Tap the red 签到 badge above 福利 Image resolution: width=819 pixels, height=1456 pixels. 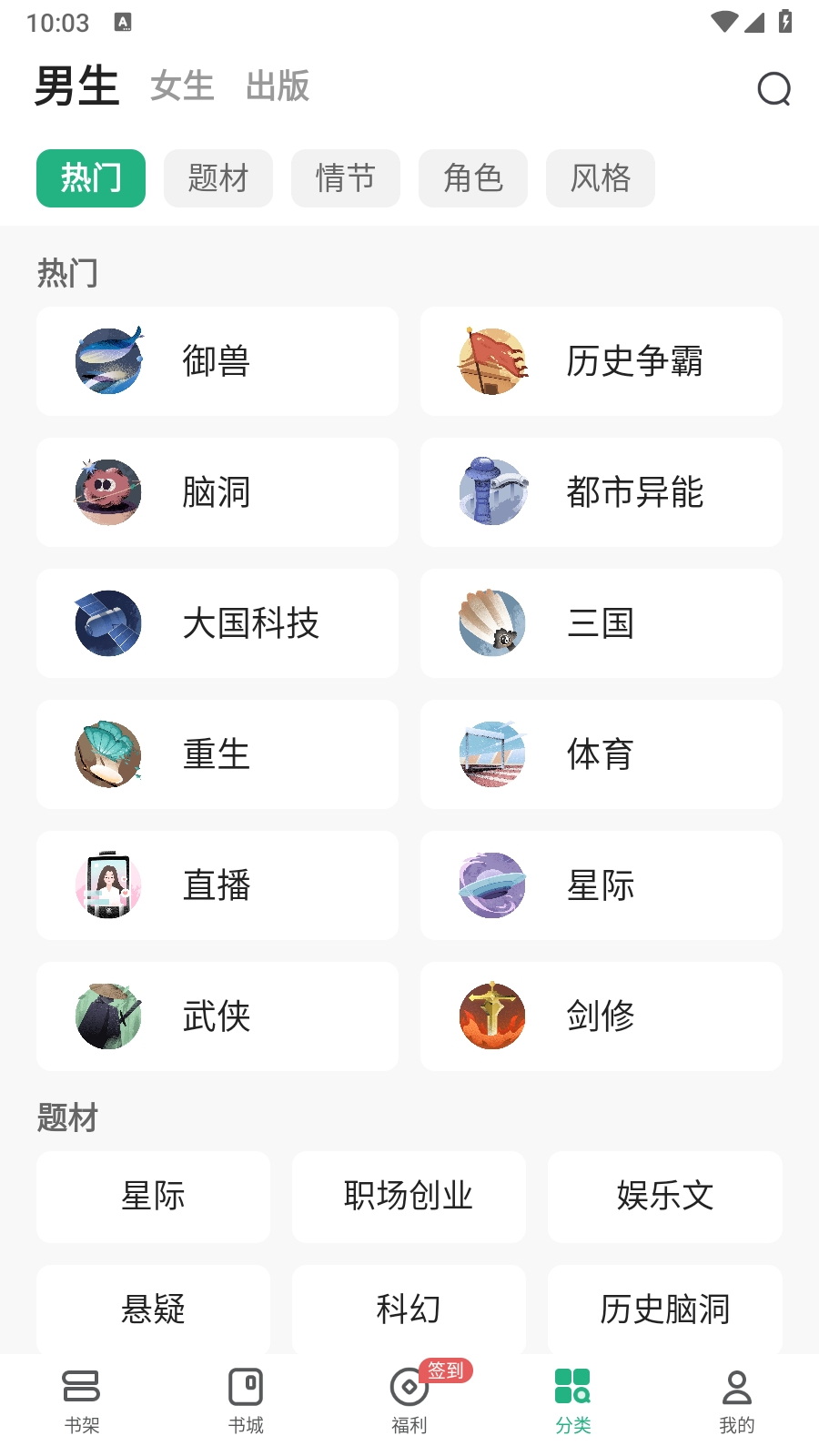coord(445,1370)
